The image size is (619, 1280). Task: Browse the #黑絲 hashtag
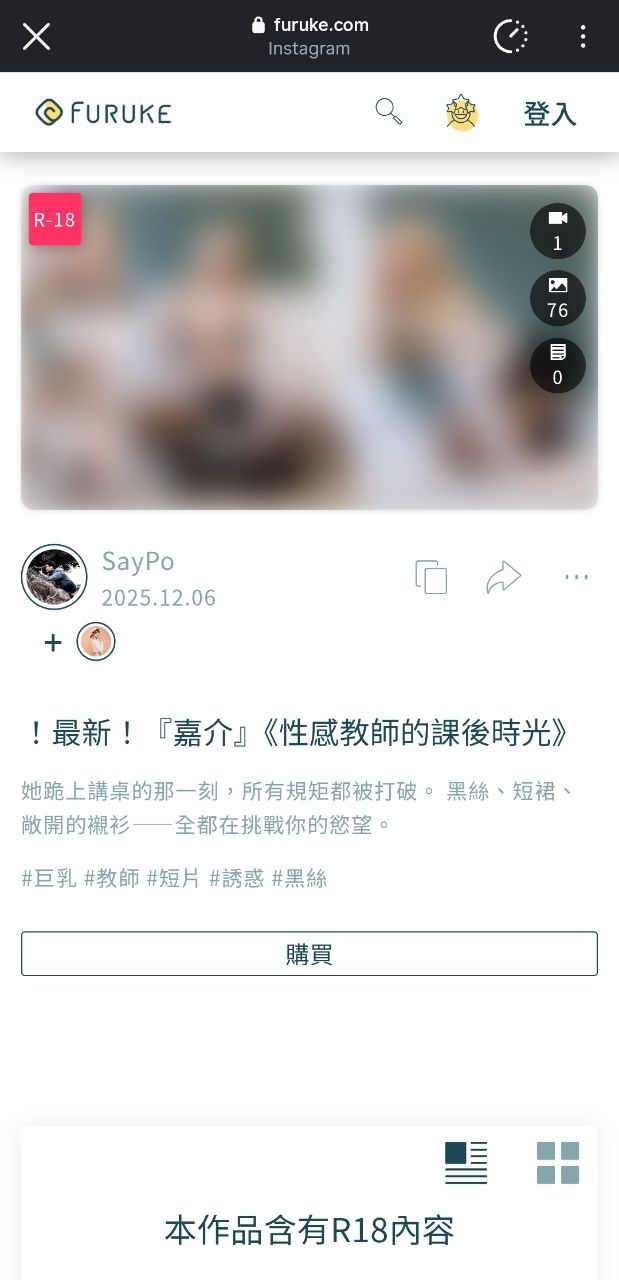[300, 878]
